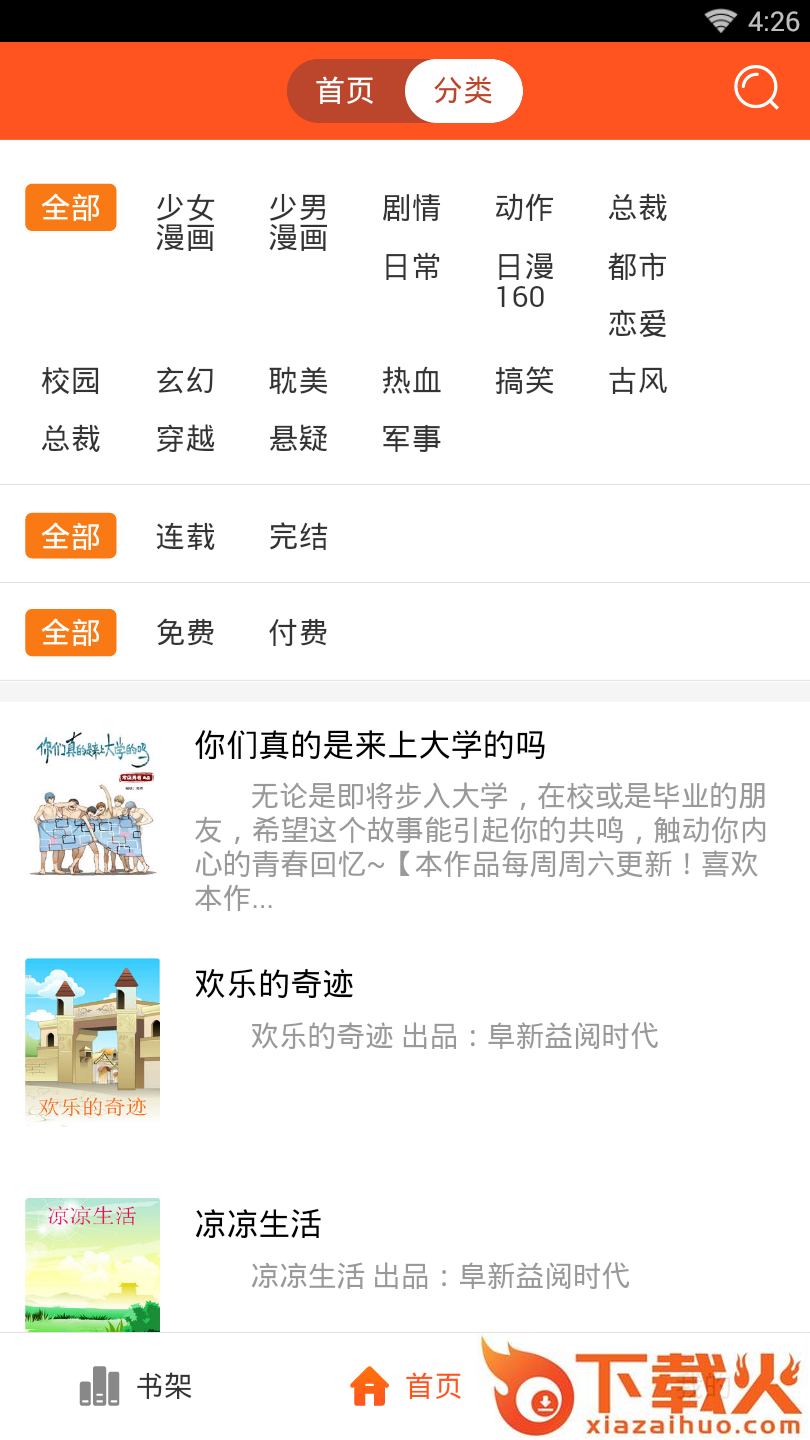Filter to 付费 comics
This screenshot has width=810, height=1440.
tap(298, 633)
